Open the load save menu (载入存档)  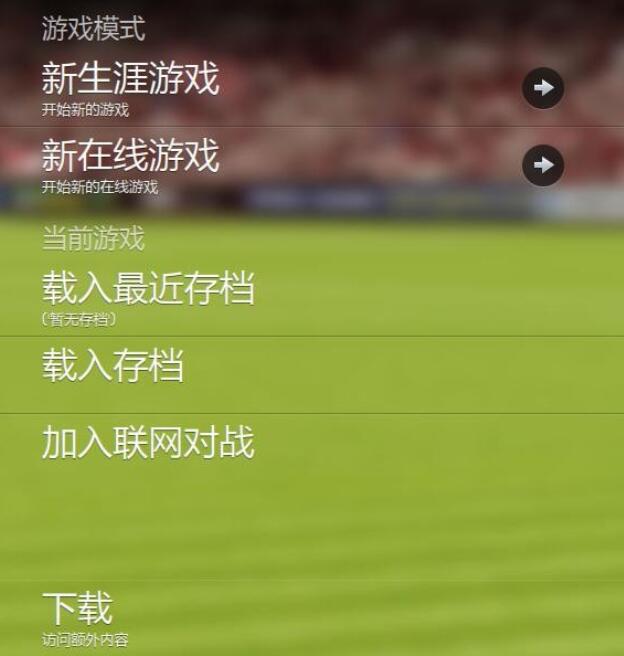112,366
